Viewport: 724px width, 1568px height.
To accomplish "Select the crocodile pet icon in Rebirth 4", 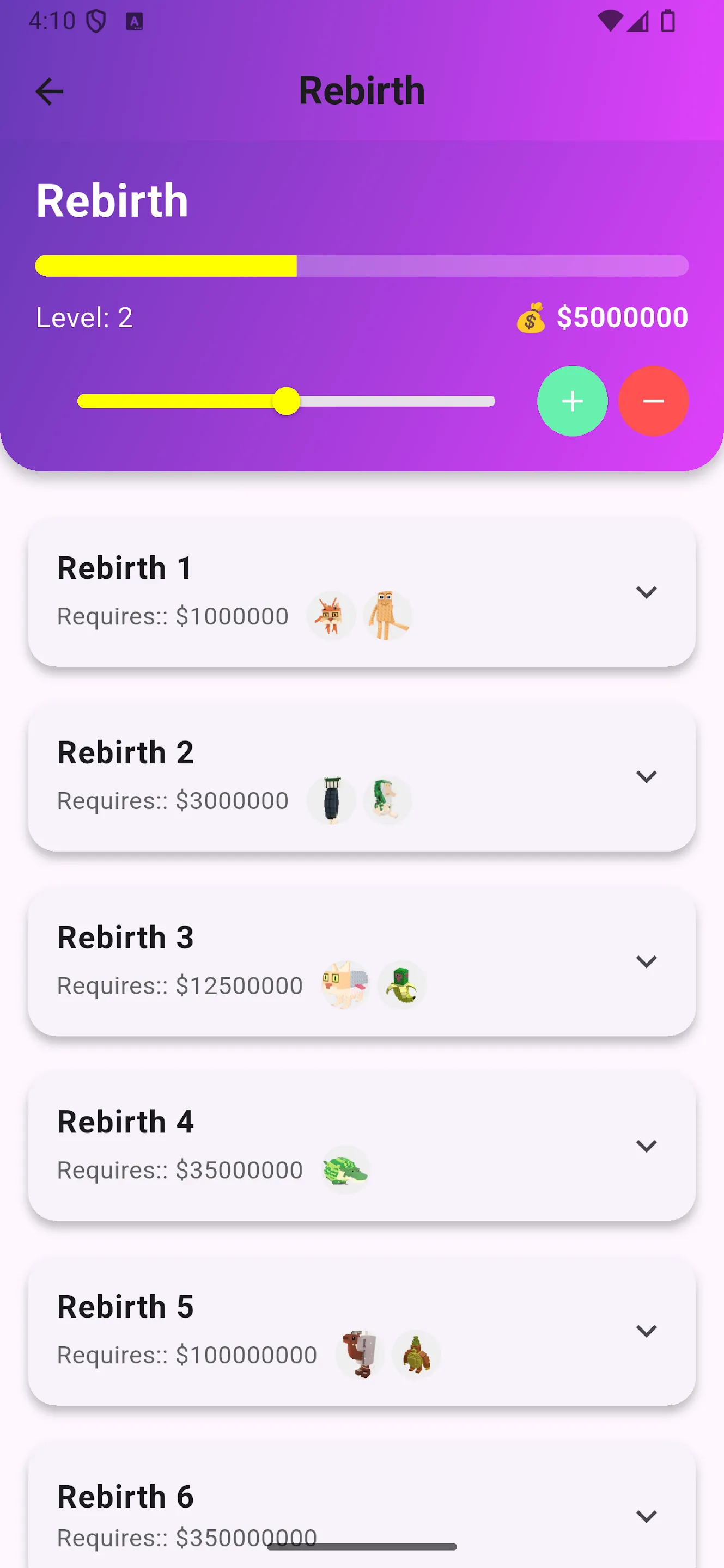I will point(345,1169).
